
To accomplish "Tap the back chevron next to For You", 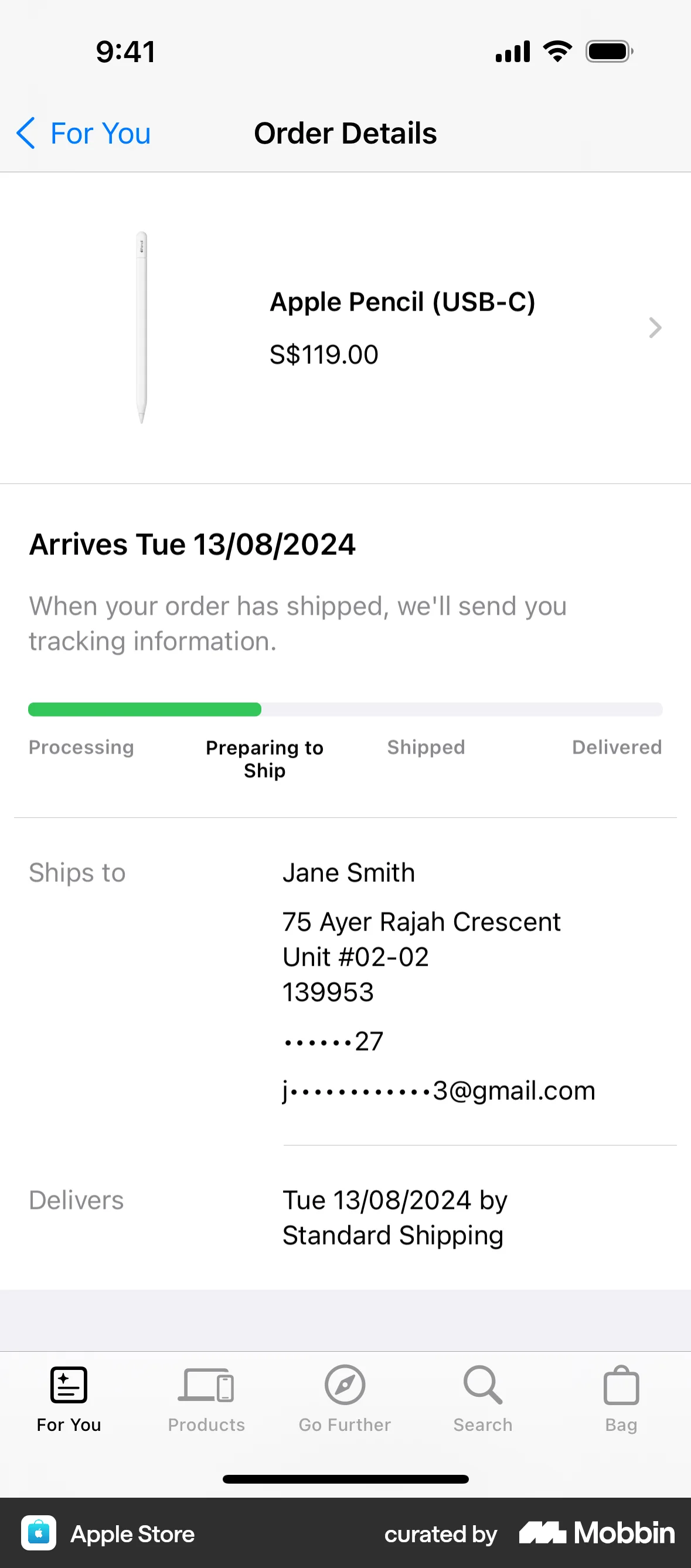I will click(x=25, y=134).
